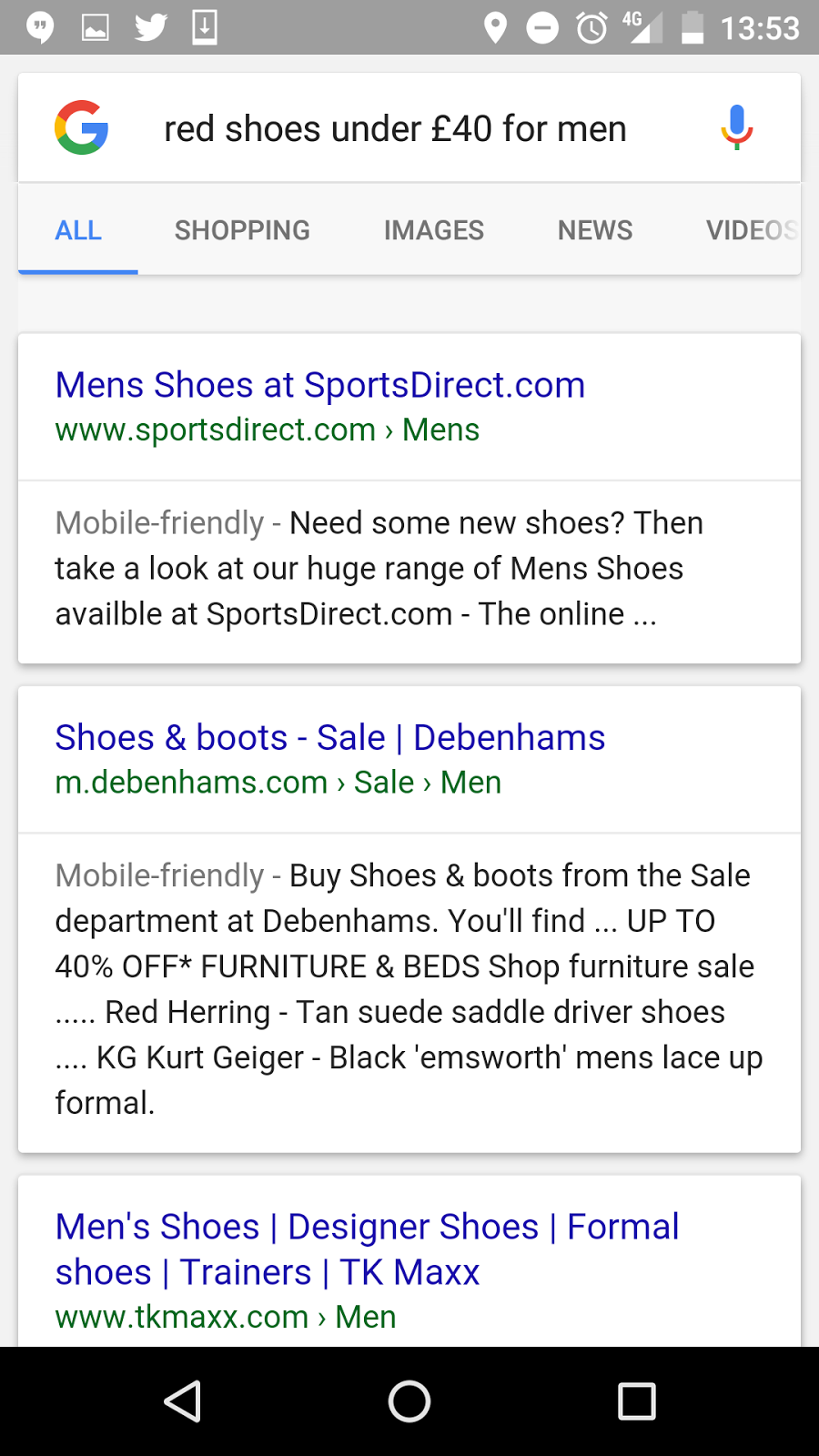Open Mens Shoes at SportsDirect.com result
The height and width of the screenshot is (1456, 819).
(319, 385)
